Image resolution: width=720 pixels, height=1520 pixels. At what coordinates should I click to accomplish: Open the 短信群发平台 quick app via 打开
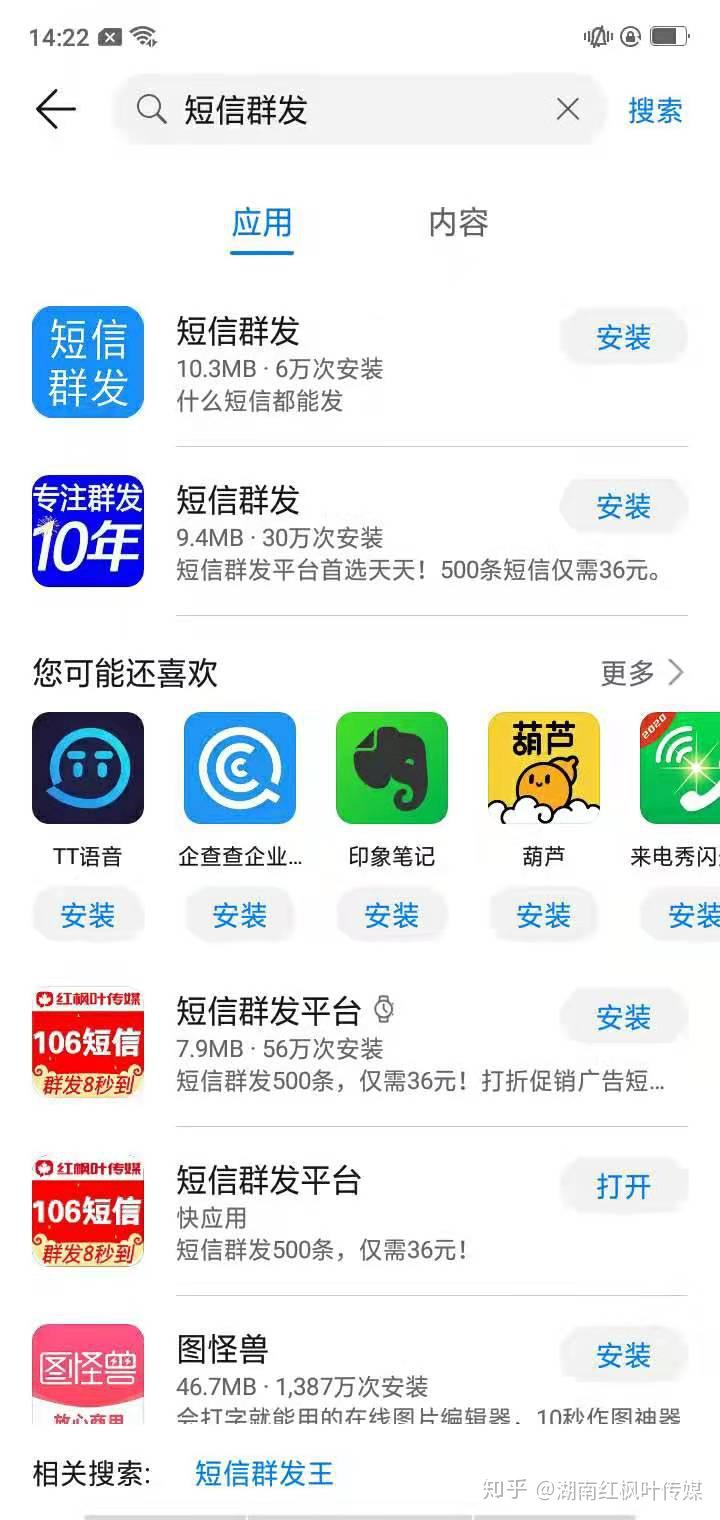(624, 1186)
